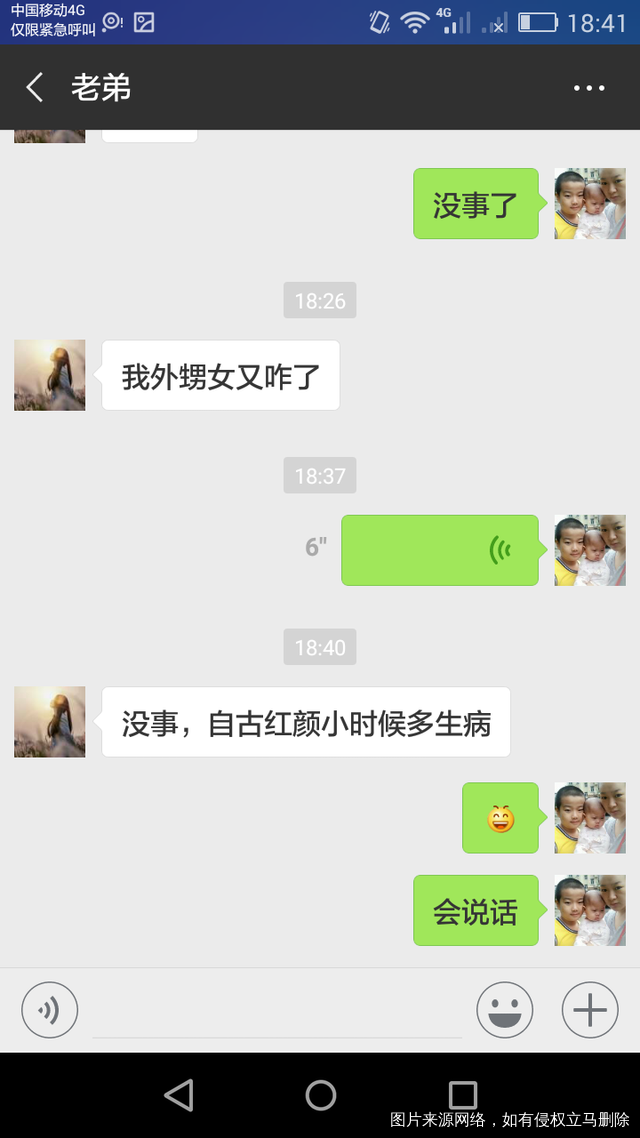
Task: Open the emoji picker
Action: (505, 1011)
